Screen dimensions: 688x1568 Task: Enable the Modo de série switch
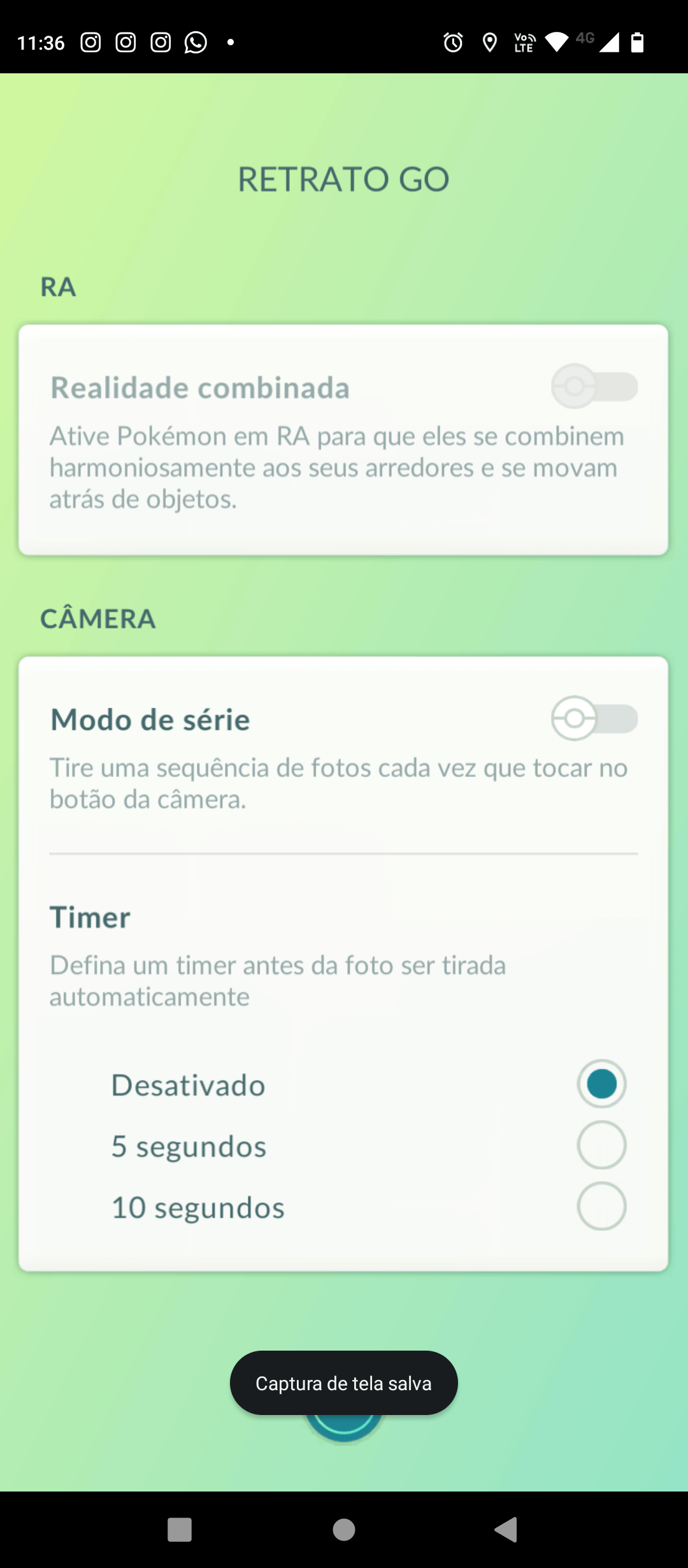click(x=594, y=718)
